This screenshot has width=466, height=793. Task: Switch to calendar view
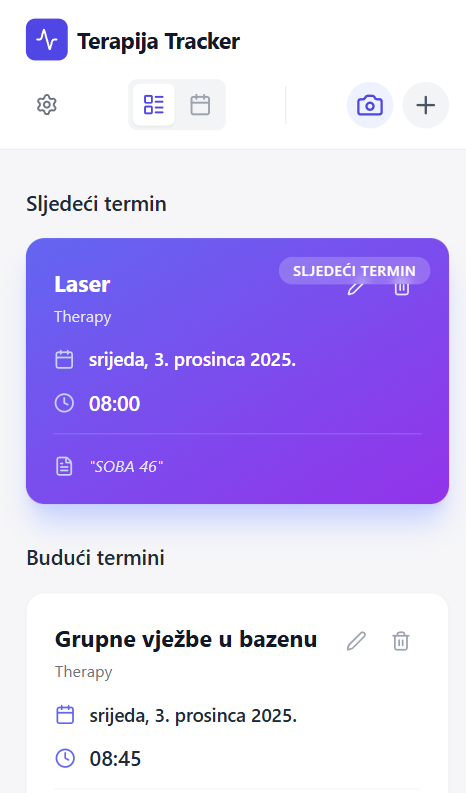[x=200, y=105]
